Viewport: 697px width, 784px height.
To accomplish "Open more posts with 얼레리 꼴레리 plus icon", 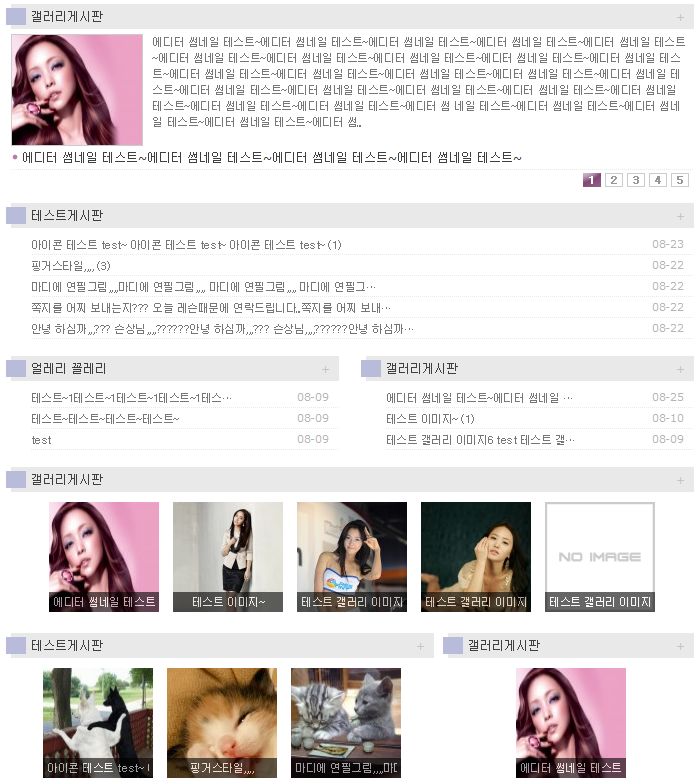I will (x=325, y=369).
